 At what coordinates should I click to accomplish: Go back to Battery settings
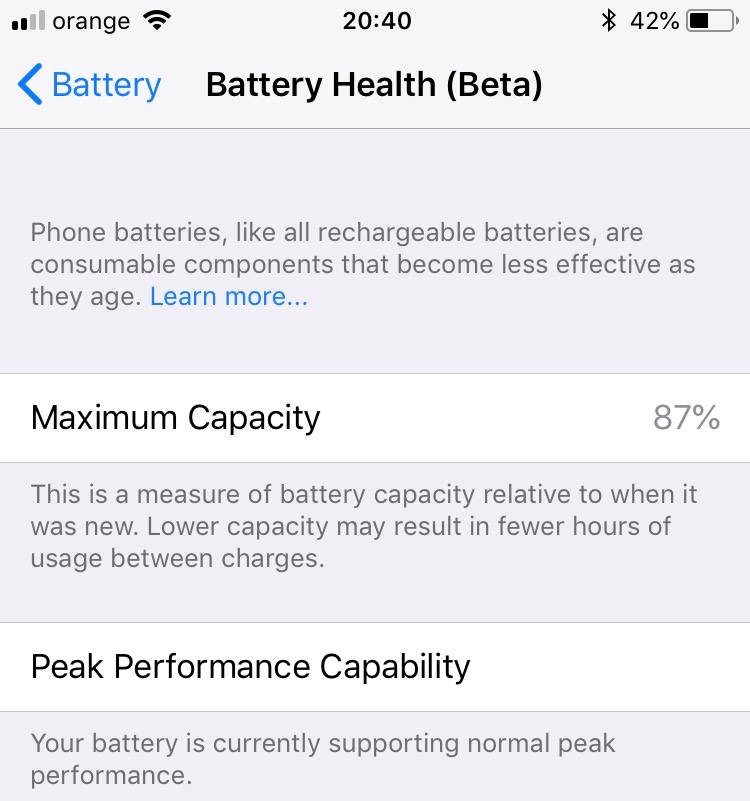click(89, 86)
